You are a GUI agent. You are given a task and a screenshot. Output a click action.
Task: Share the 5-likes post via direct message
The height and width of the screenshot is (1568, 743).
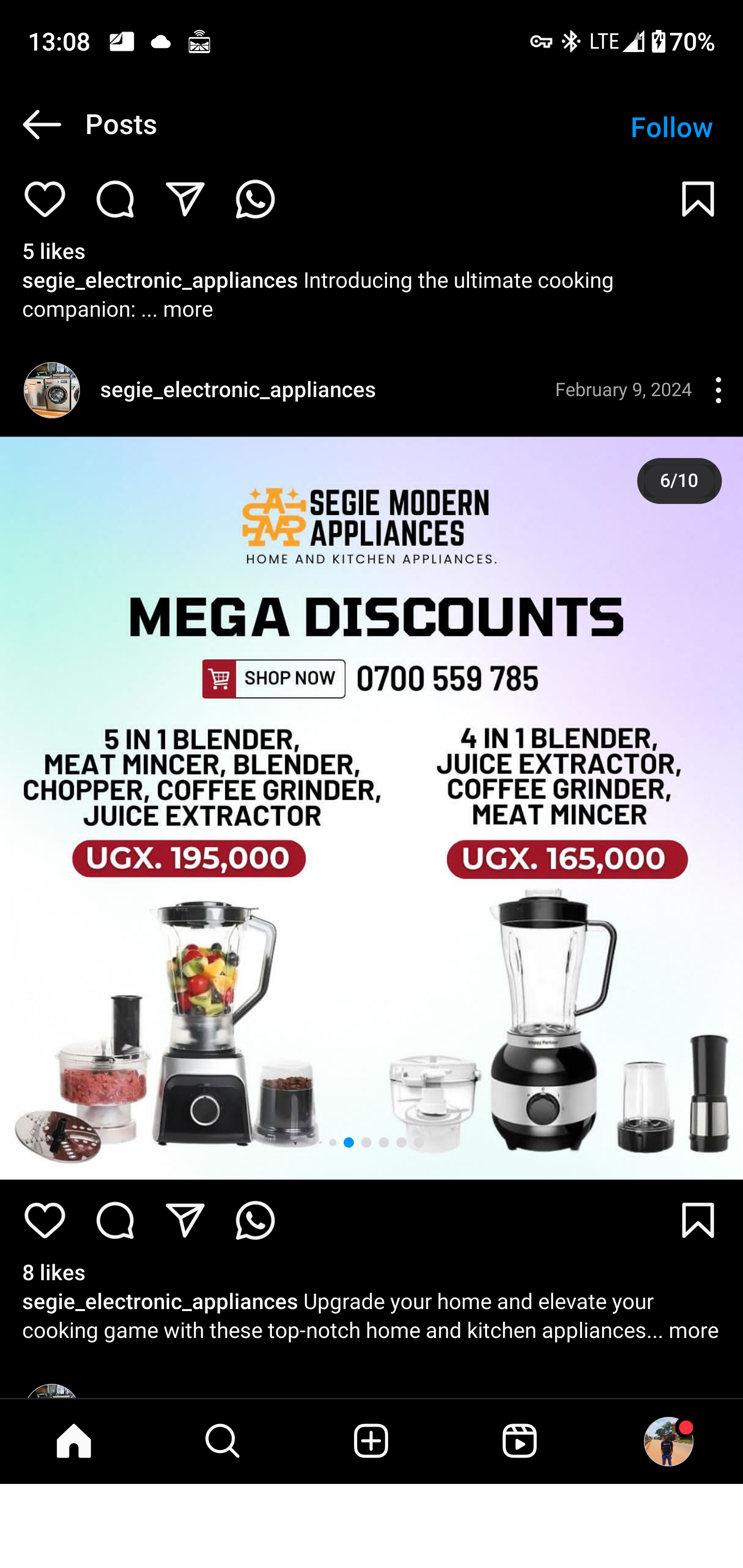click(185, 200)
